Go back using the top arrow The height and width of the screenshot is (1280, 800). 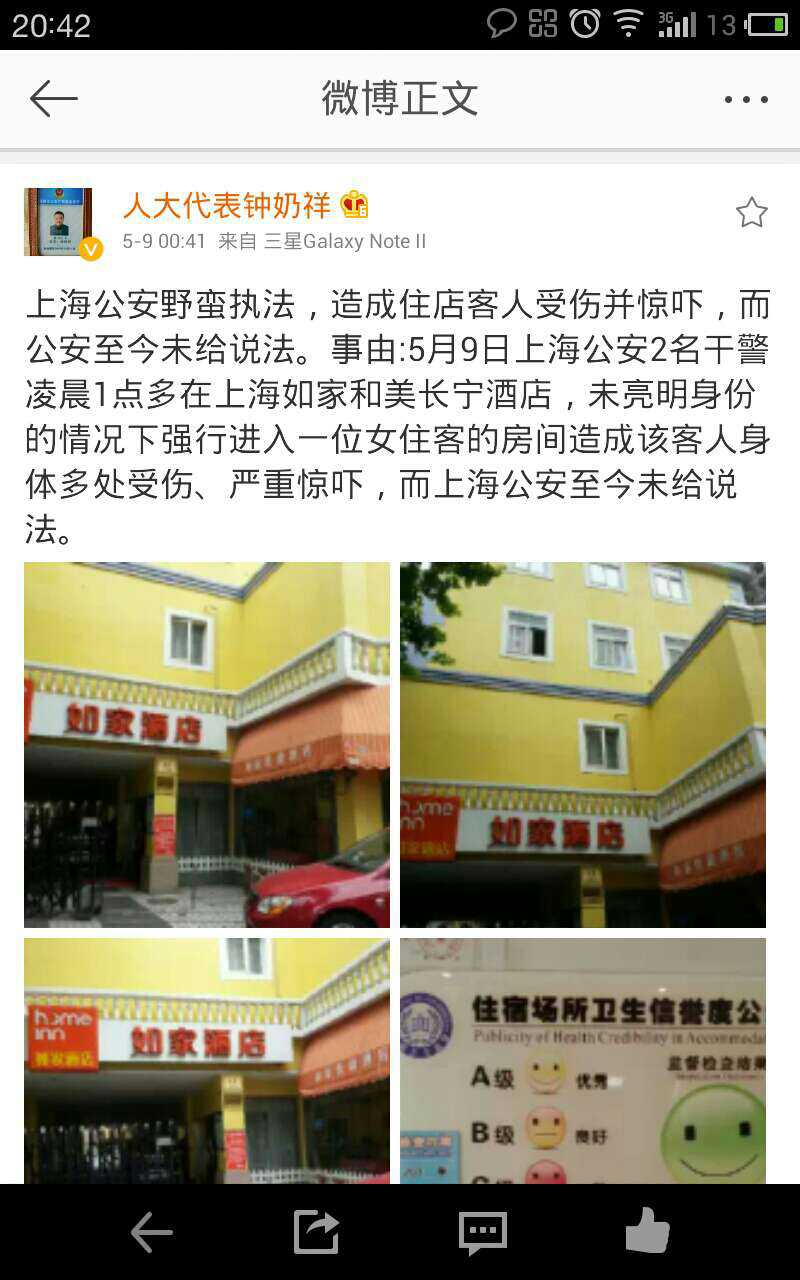[54, 99]
